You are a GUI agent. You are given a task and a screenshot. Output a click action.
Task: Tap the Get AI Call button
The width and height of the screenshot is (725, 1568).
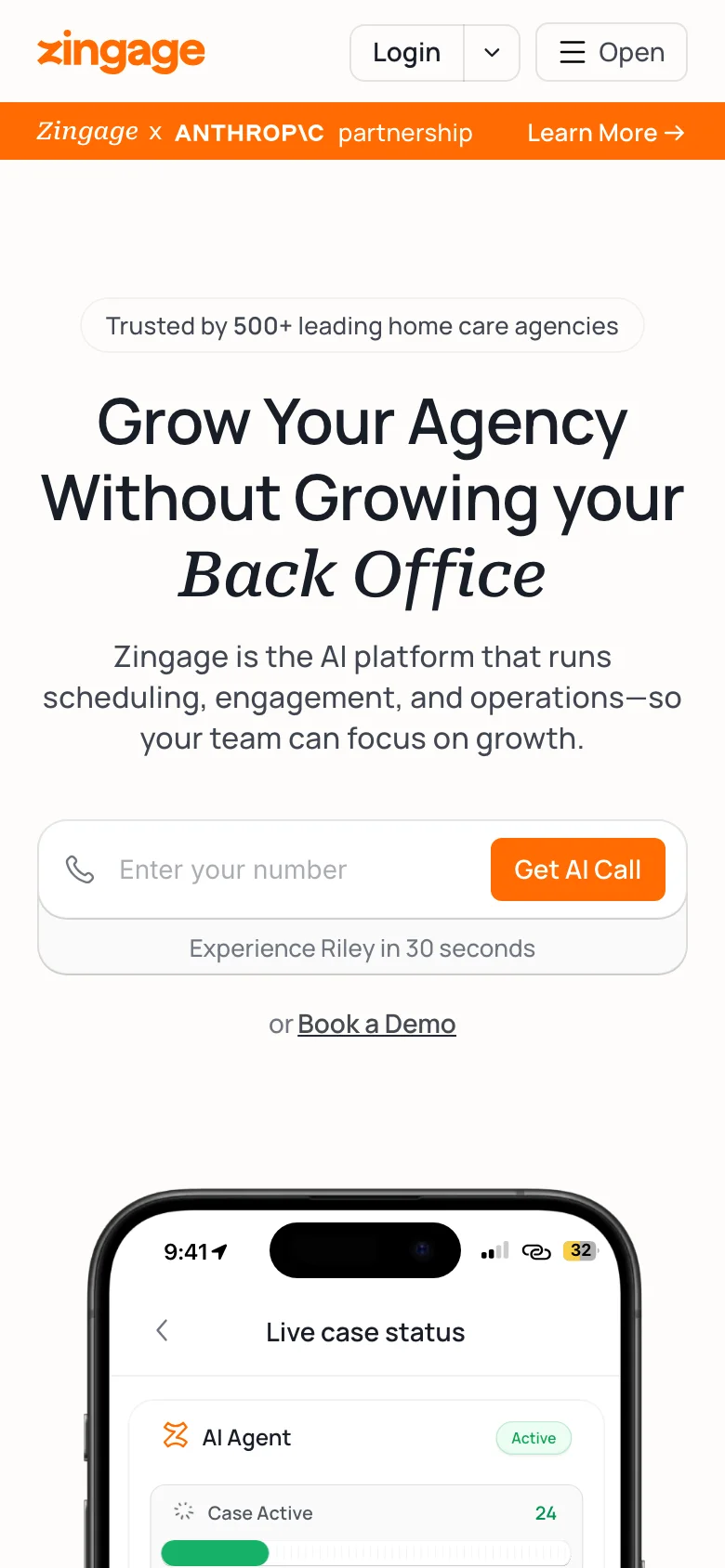click(577, 869)
